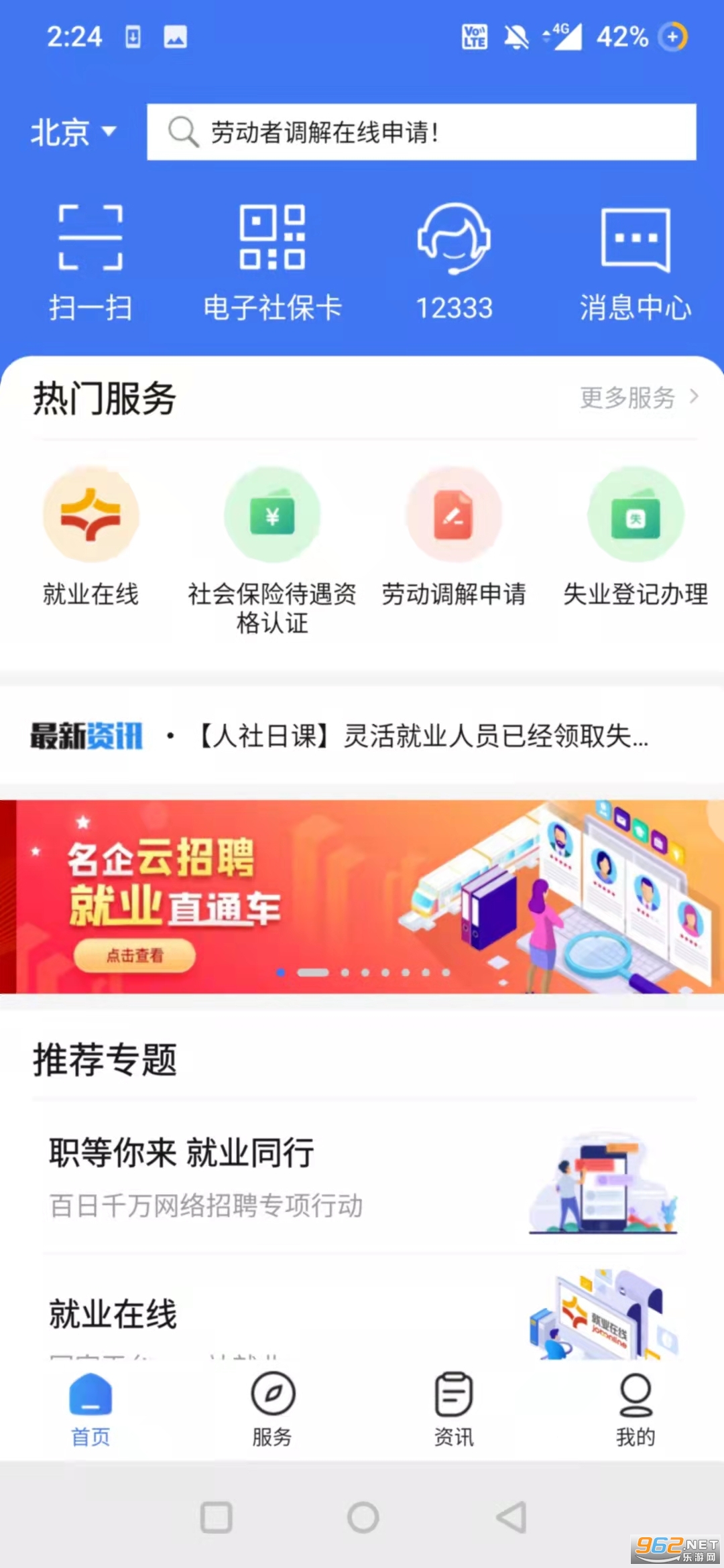This screenshot has height=1568, width=724.
Task: View 更多服务
Action: coord(638,398)
